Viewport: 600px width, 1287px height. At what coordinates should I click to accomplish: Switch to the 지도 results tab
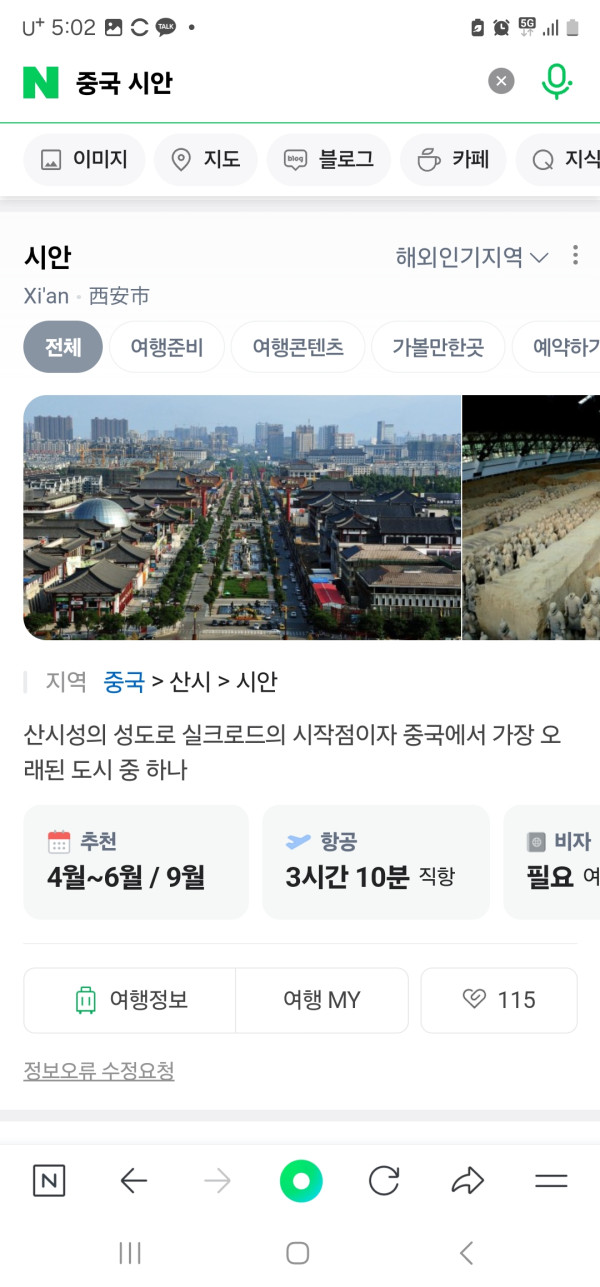[x=206, y=159]
